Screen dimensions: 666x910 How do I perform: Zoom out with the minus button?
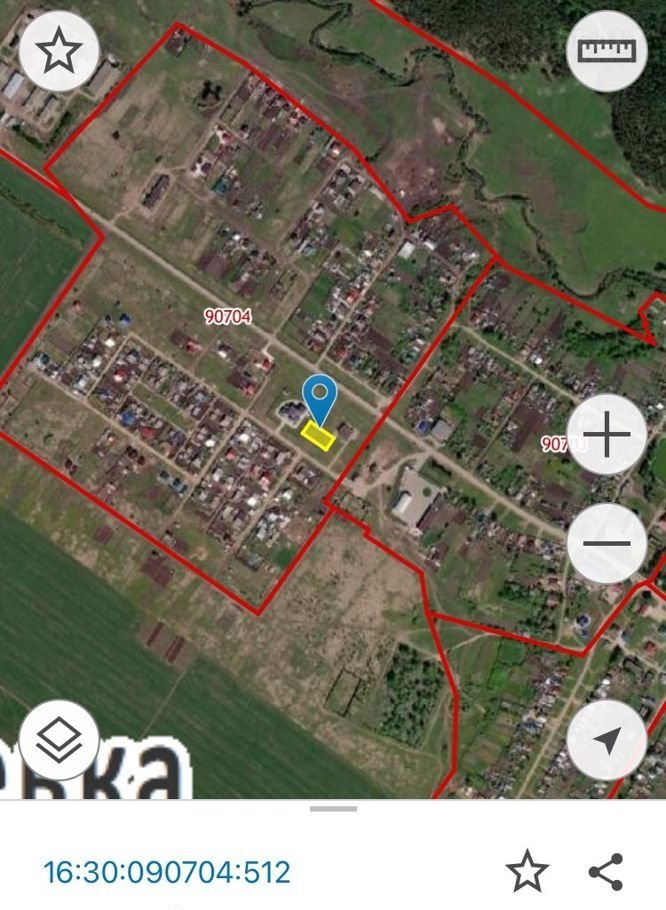click(x=607, y=544)
